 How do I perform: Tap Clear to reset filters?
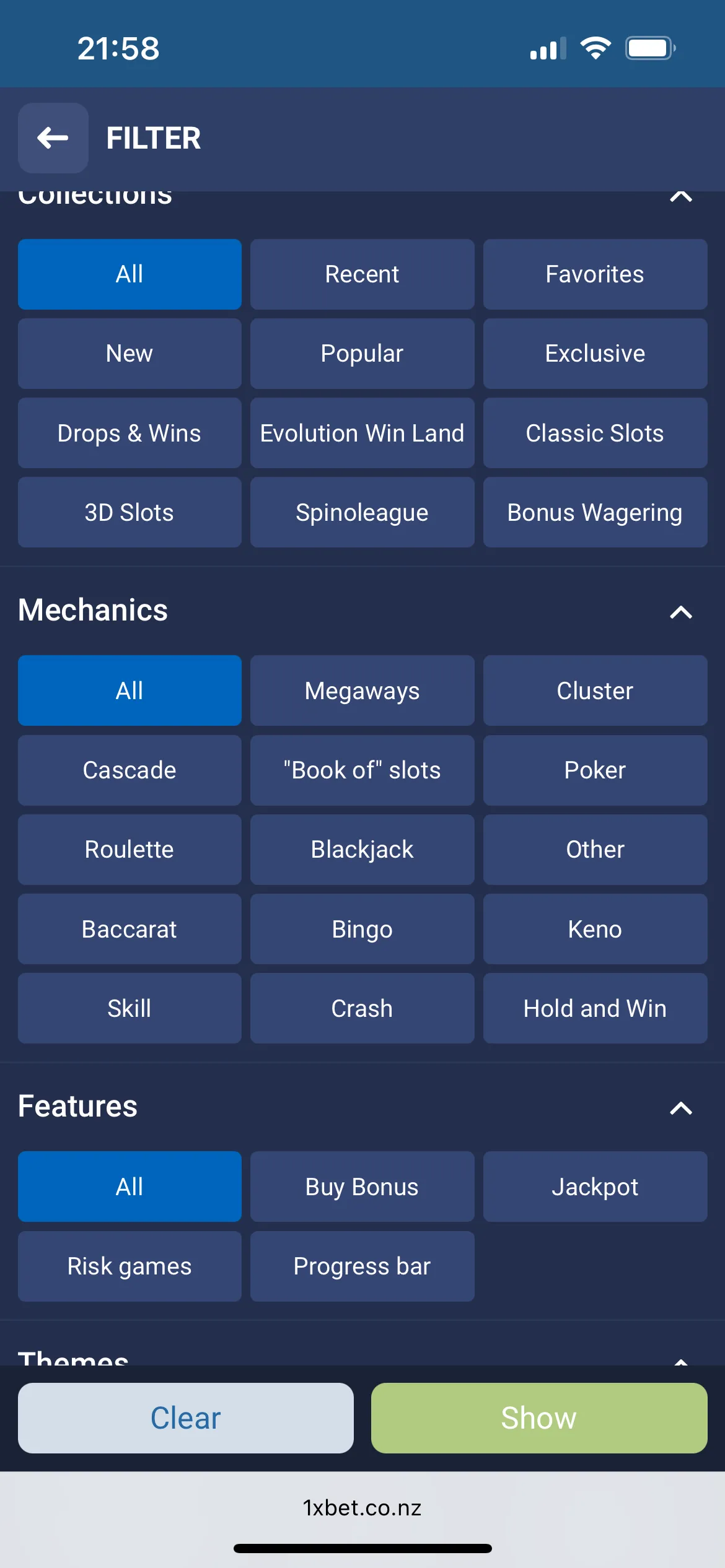click(185, 1418)
